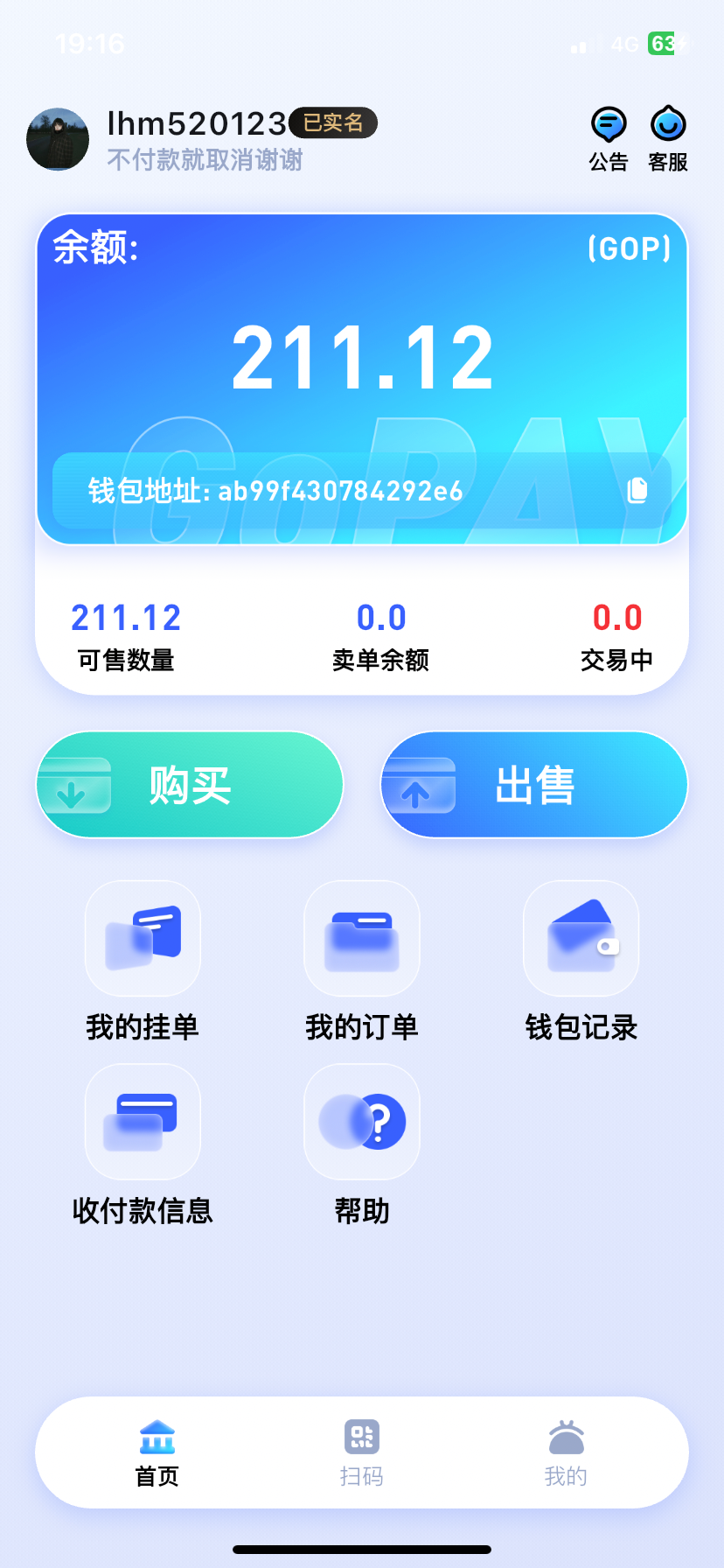Switch to the 我的 profile tab
The image size is (724, 1568).
[x=566, y=1452]
